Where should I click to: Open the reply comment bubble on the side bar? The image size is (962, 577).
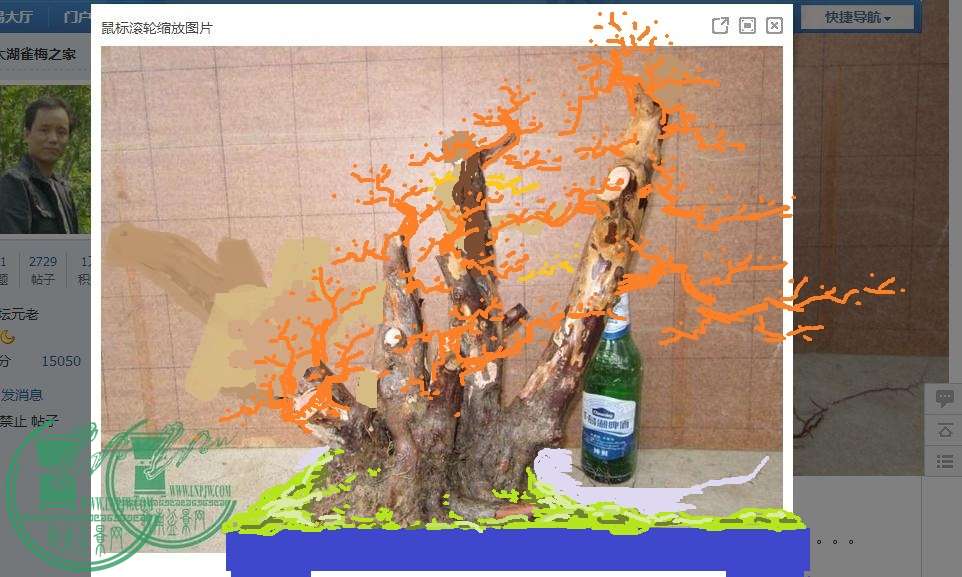(x=944, y=398)
